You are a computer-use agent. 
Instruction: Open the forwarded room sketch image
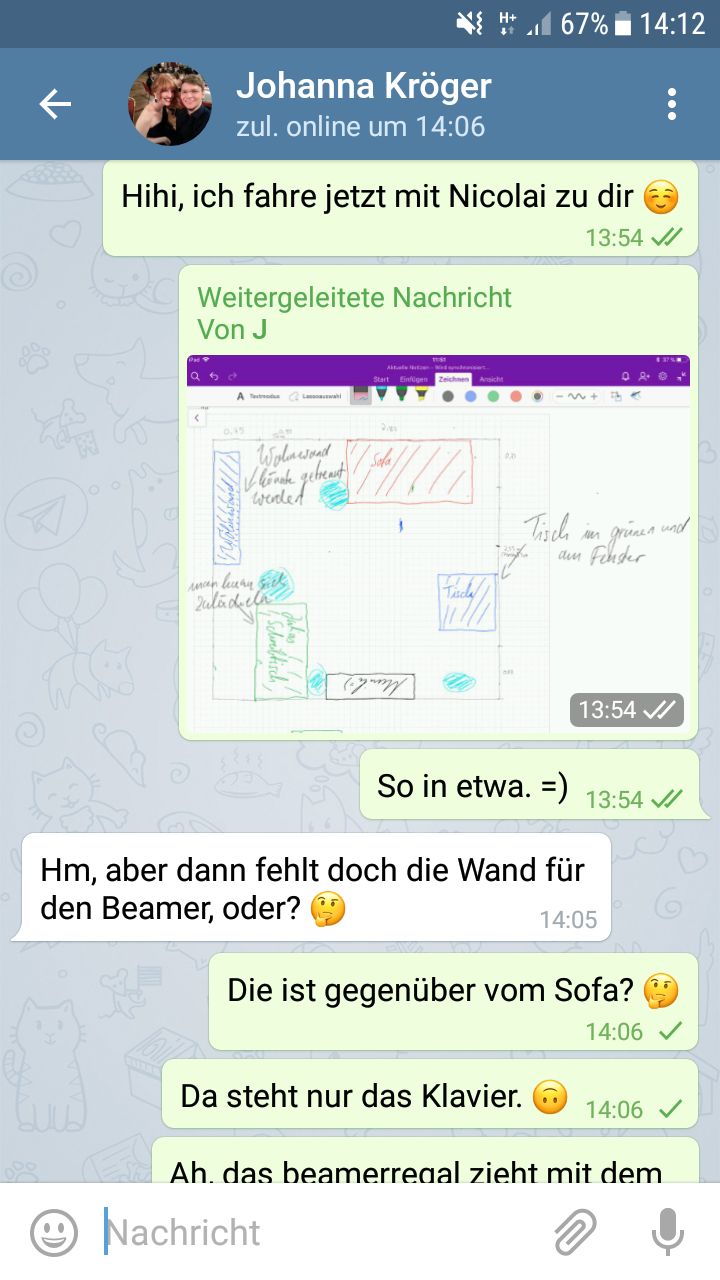pos(438,545)
